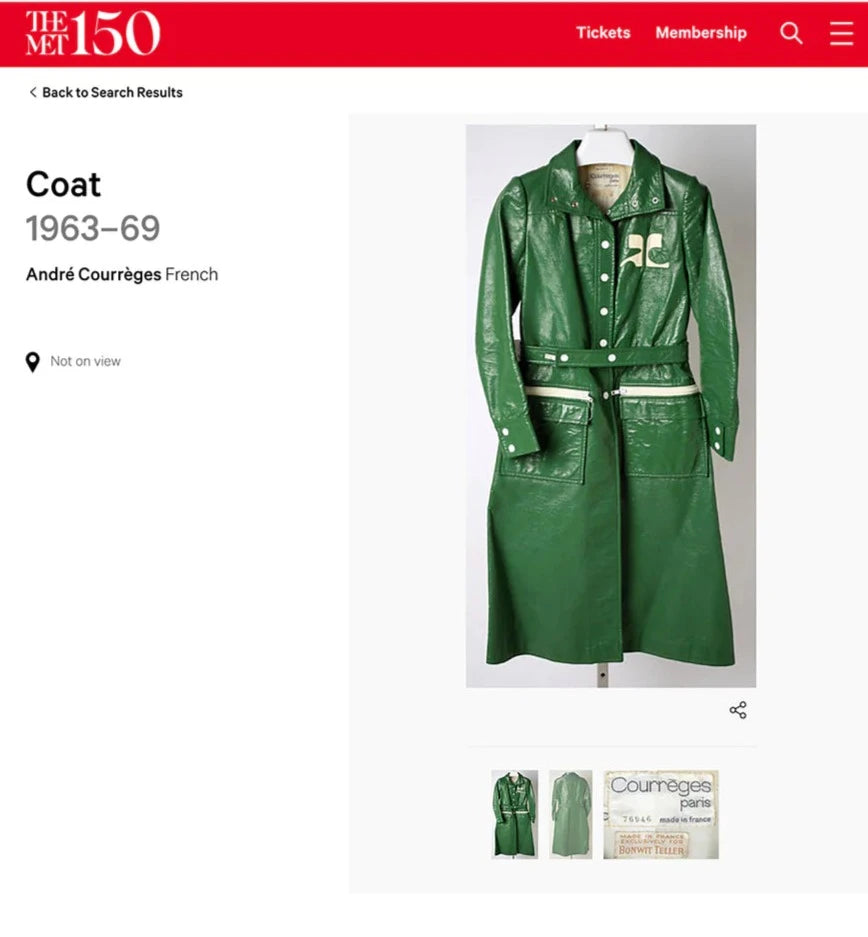868x937 pixels.
Task: Go back to search results
Action: pos(105,92)
